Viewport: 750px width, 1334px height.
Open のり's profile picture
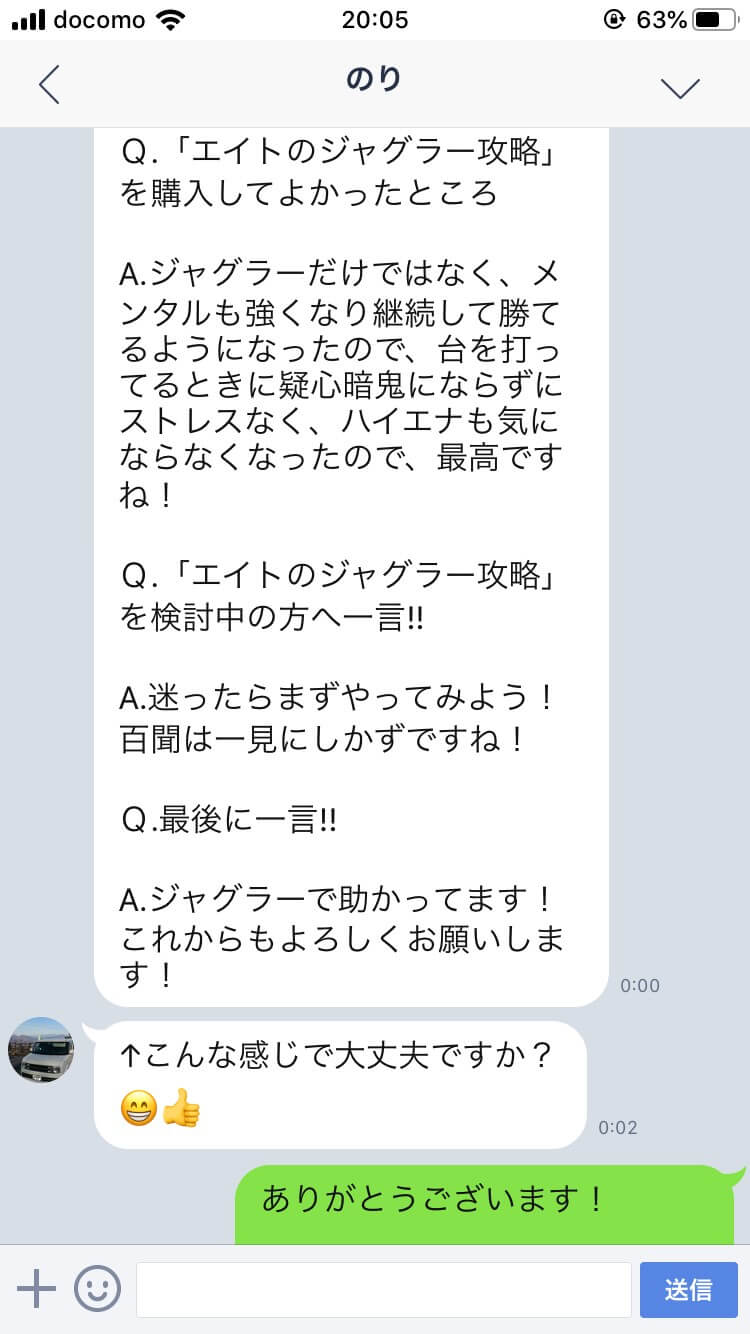point(41,1049)
